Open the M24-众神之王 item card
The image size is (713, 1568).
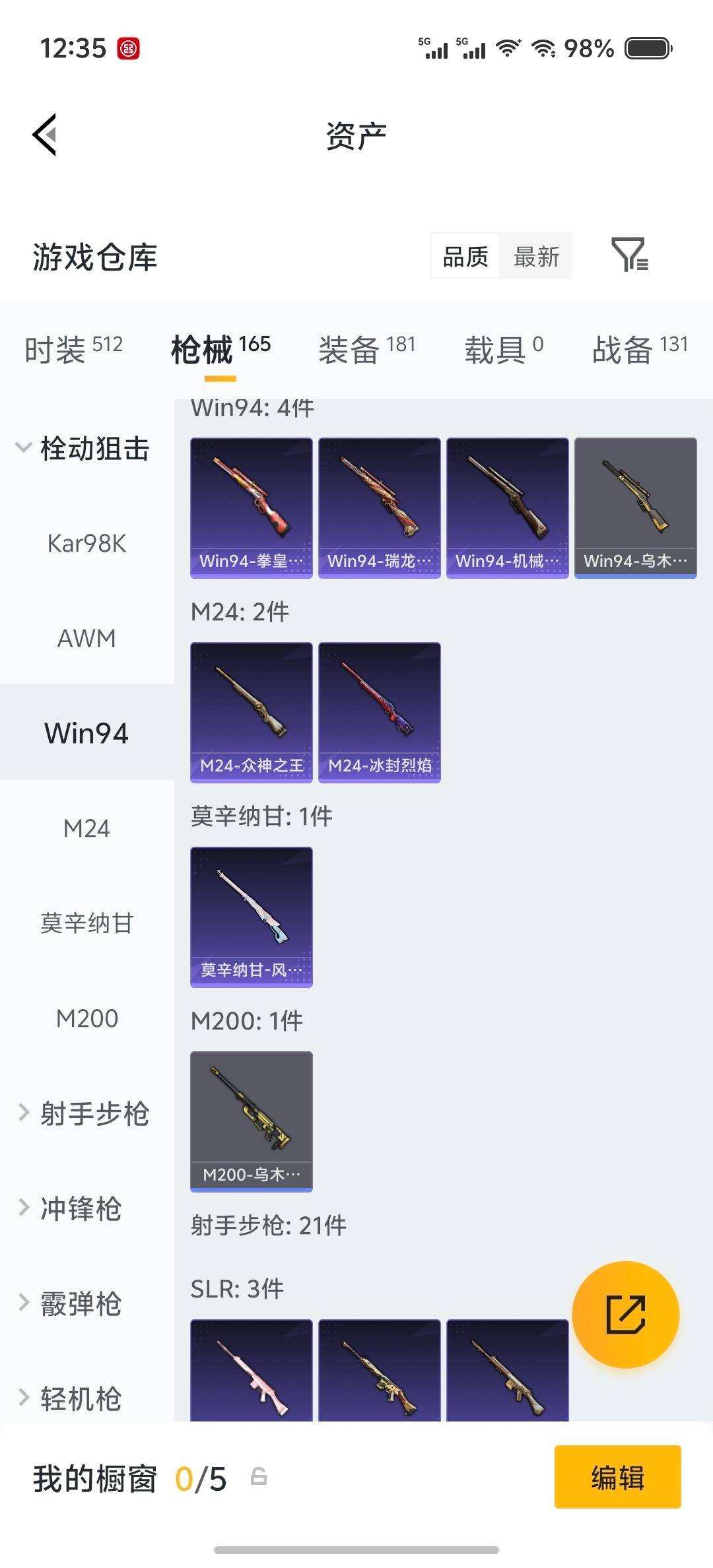tap(251, 709)
